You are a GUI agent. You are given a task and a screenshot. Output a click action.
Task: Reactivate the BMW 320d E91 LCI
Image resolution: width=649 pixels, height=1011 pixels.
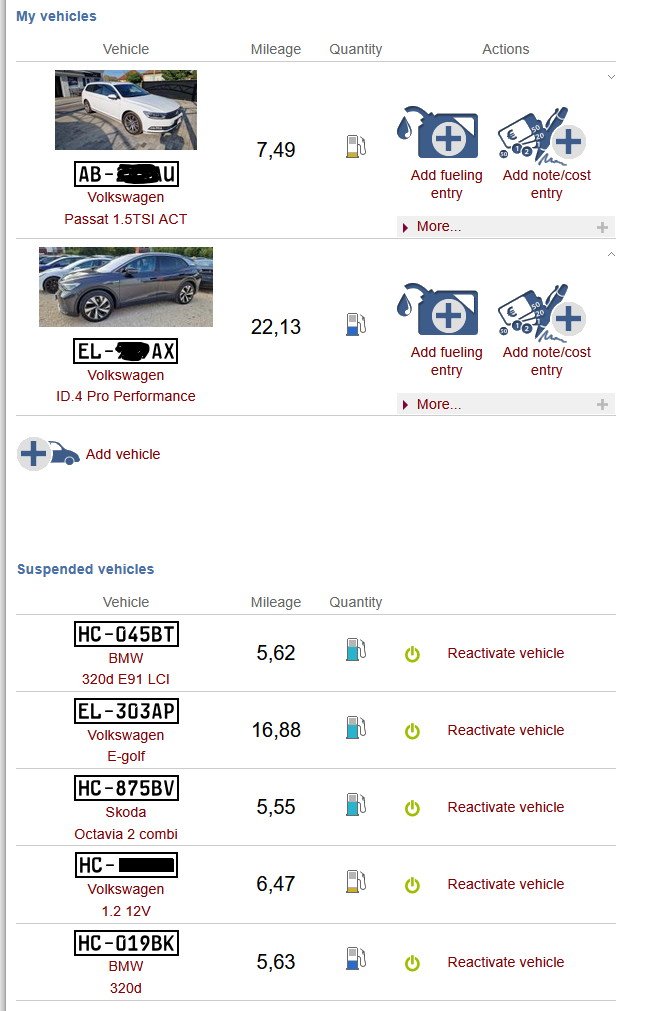[x=505, y=653]
